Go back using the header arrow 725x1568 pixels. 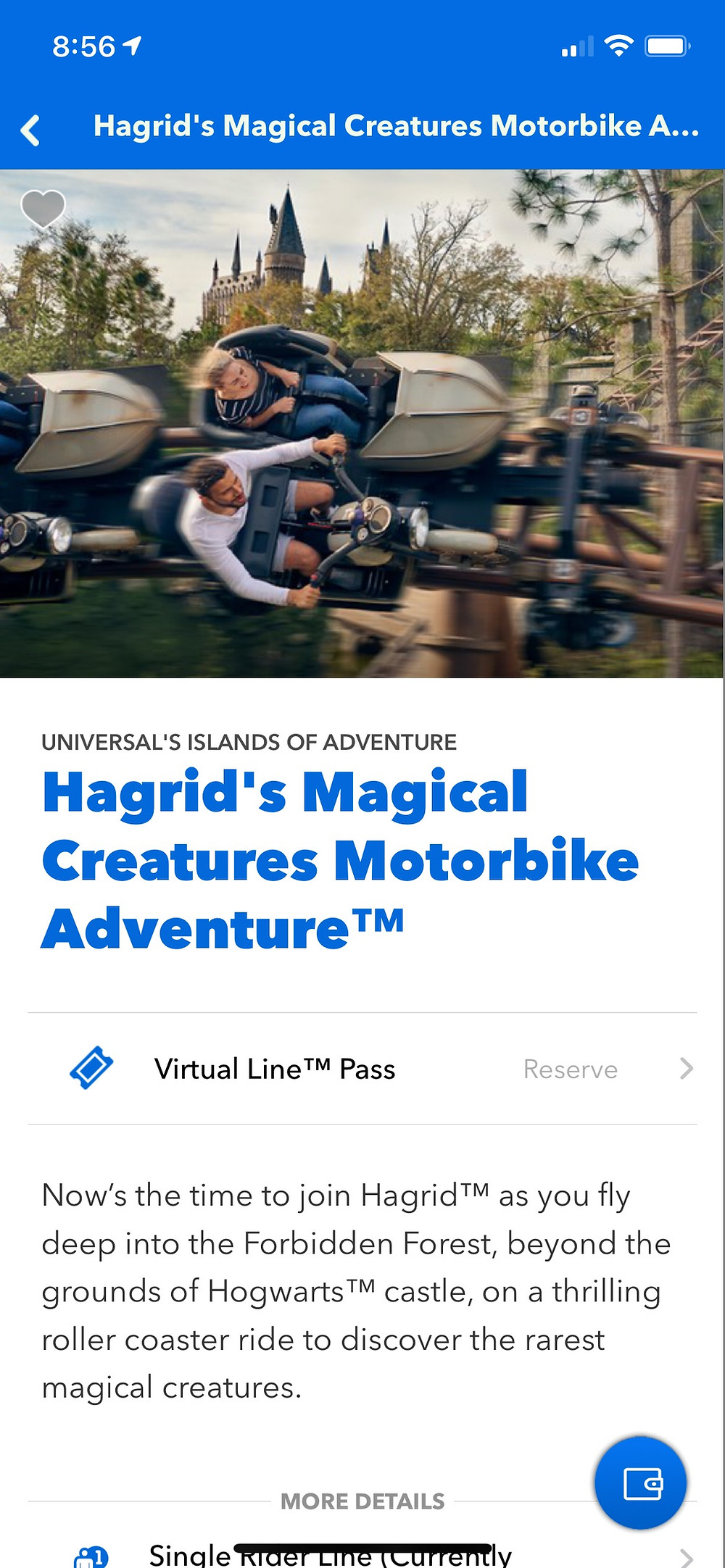30,130
